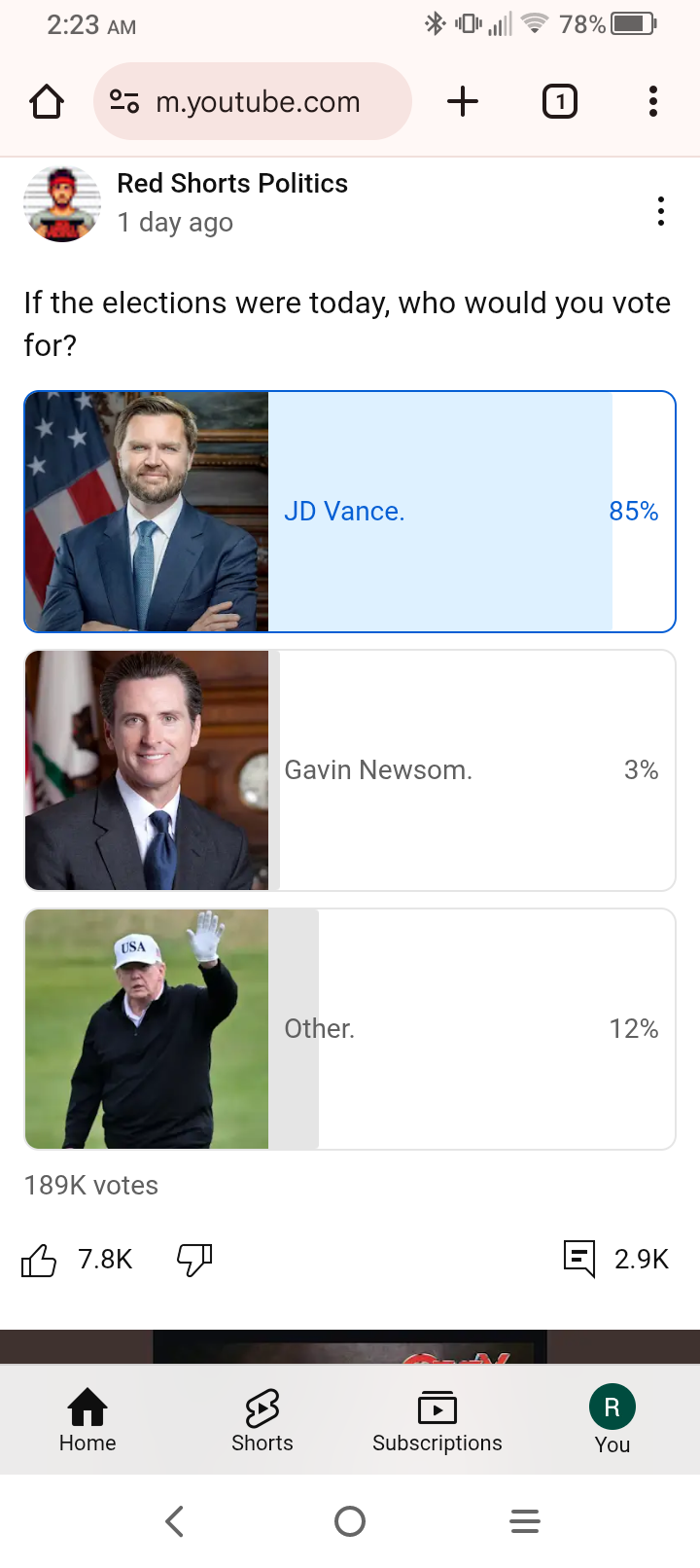Dislike this poll post
The height and width of the screenshot is (1568, 700).
194,1260
